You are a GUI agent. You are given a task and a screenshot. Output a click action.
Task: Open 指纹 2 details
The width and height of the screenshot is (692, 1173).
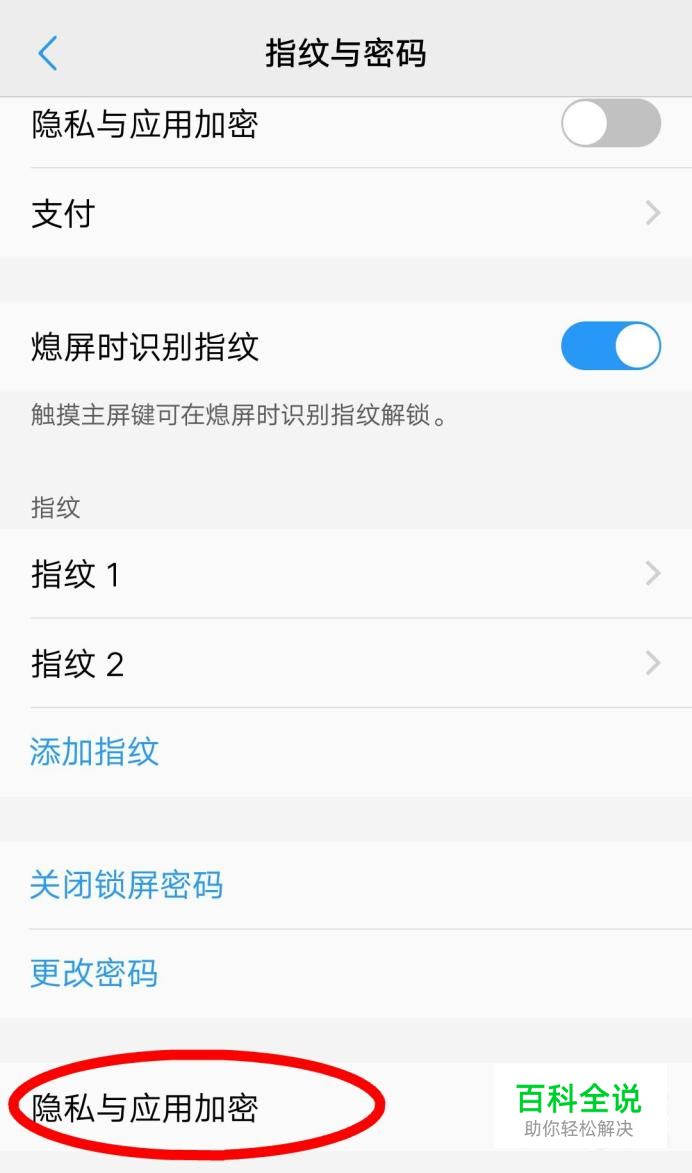coord(346,663)
